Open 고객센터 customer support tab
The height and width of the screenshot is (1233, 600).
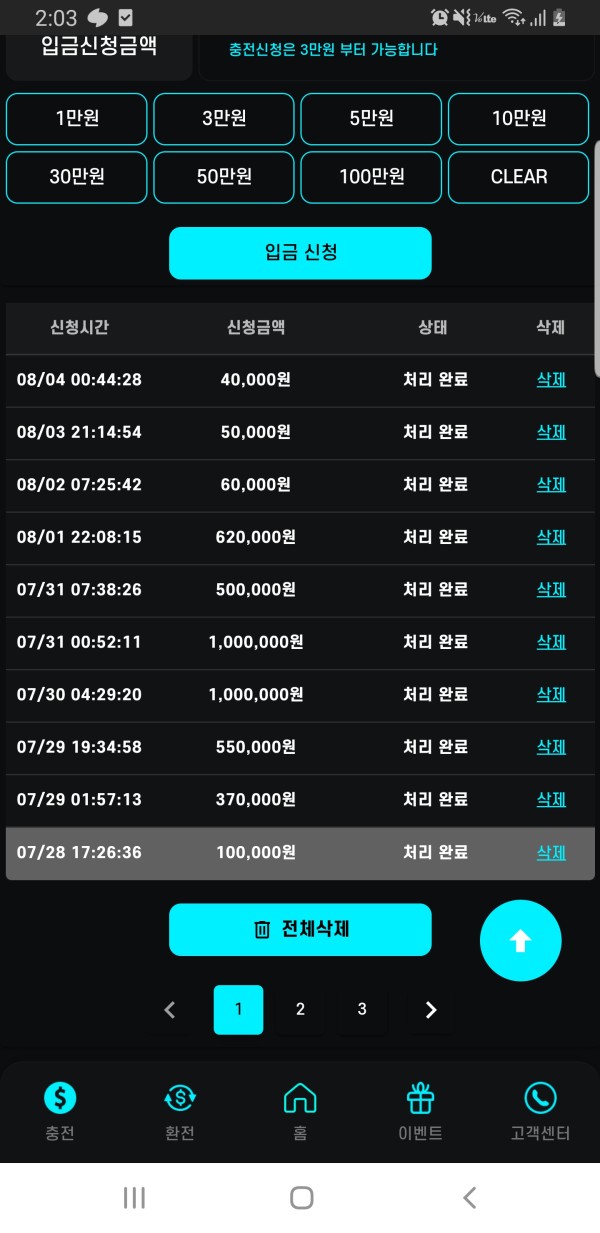click(x=540, y=1111)
